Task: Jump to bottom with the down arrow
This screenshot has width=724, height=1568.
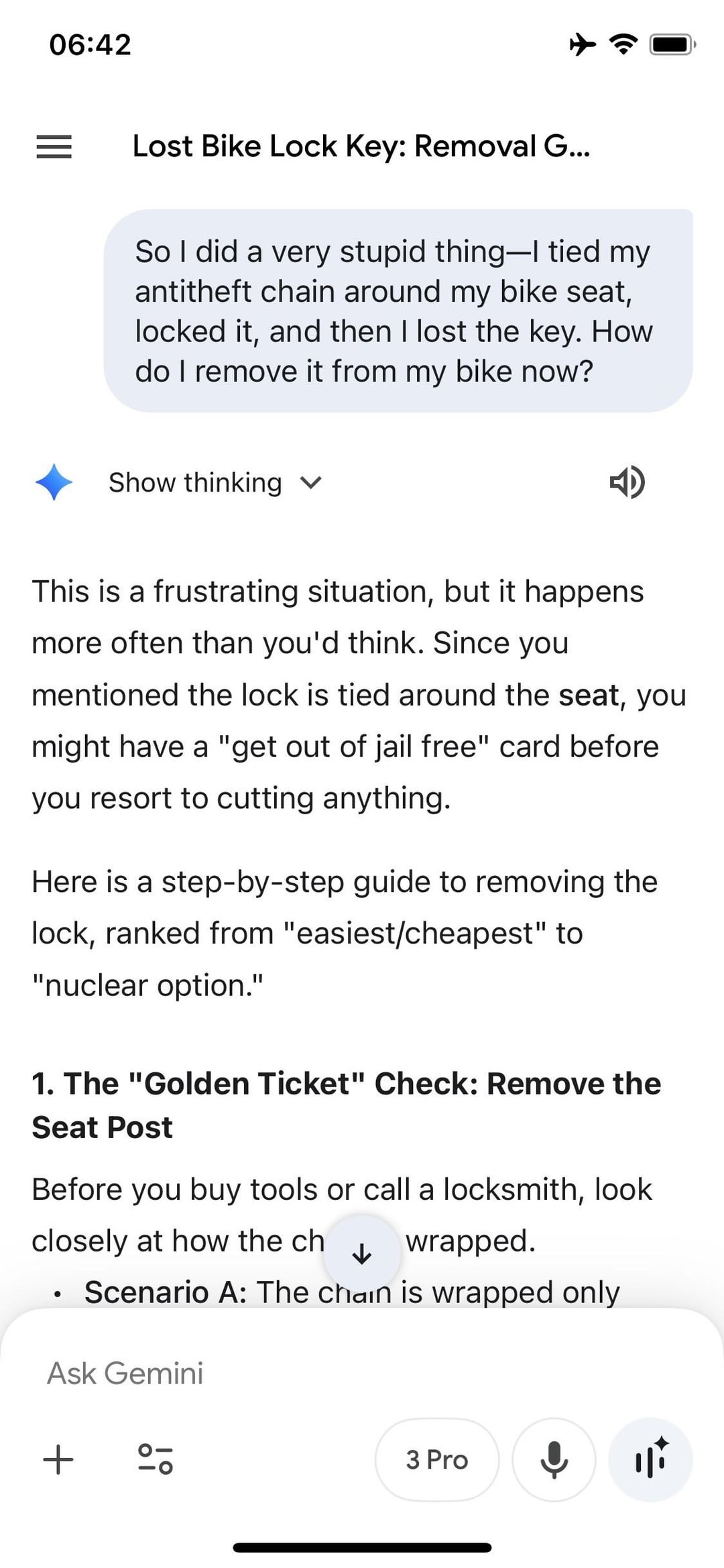Action: coord(362,1253)
